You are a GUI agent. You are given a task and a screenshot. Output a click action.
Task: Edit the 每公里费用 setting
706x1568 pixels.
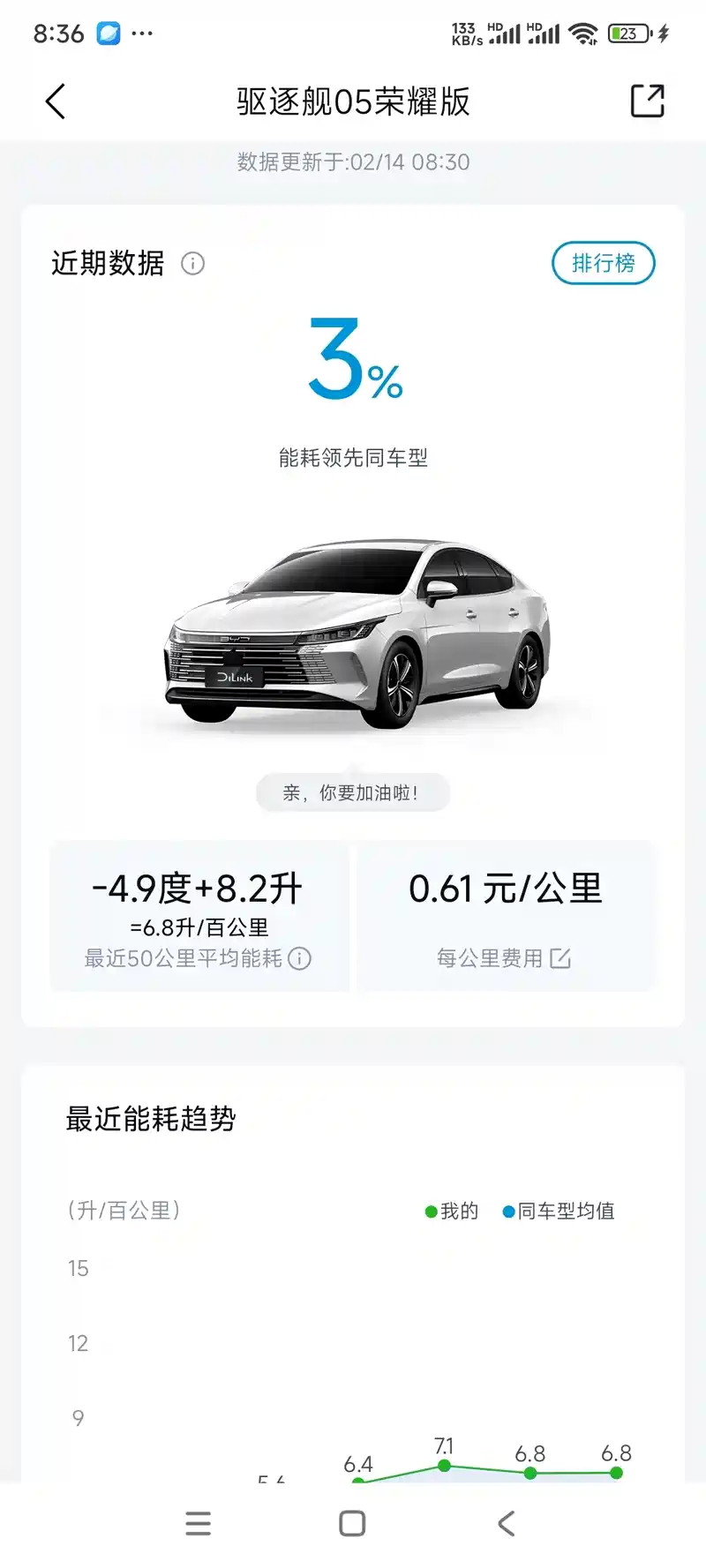point(560,958)
